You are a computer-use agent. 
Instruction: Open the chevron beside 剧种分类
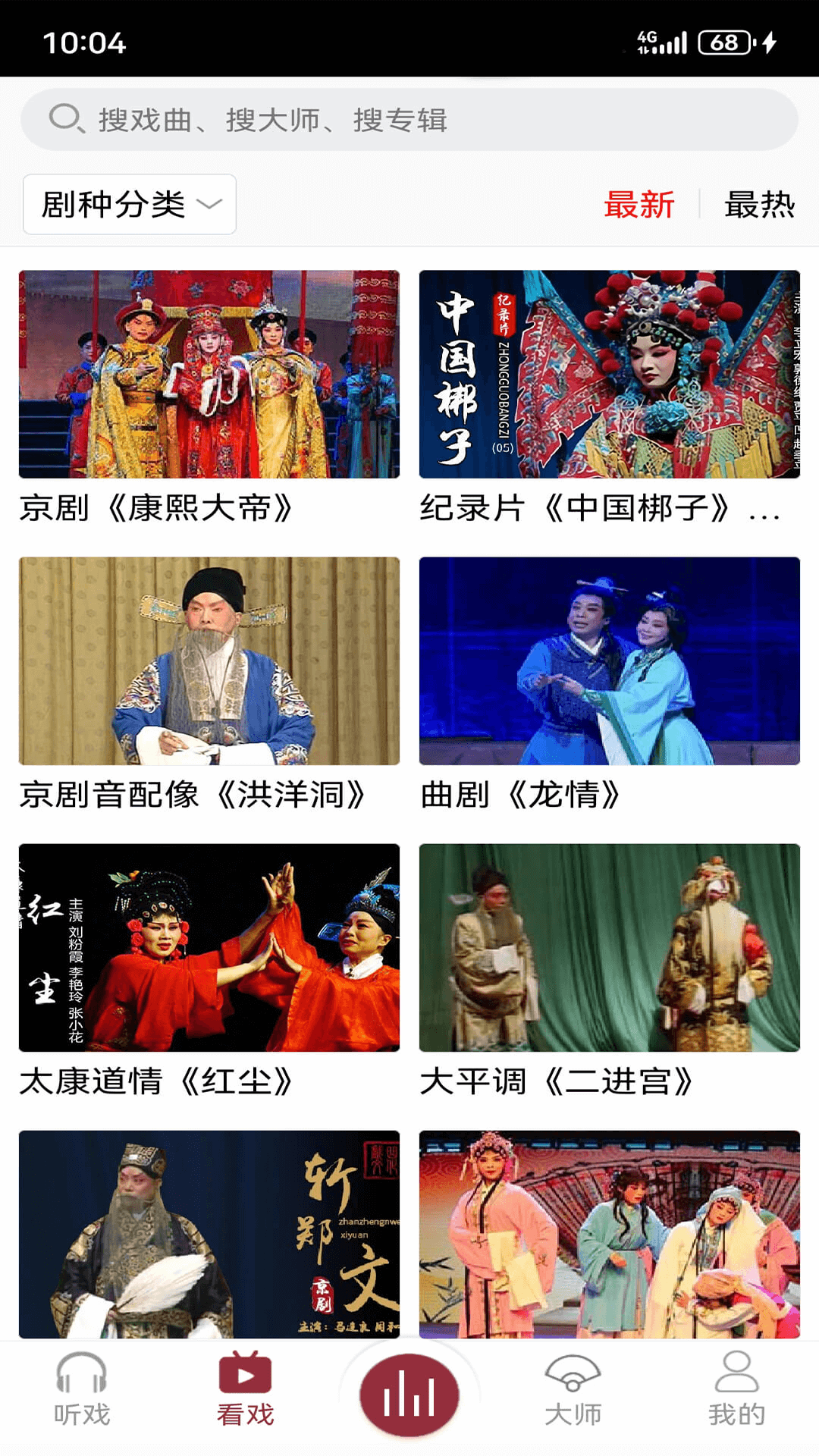click(210, 205)
